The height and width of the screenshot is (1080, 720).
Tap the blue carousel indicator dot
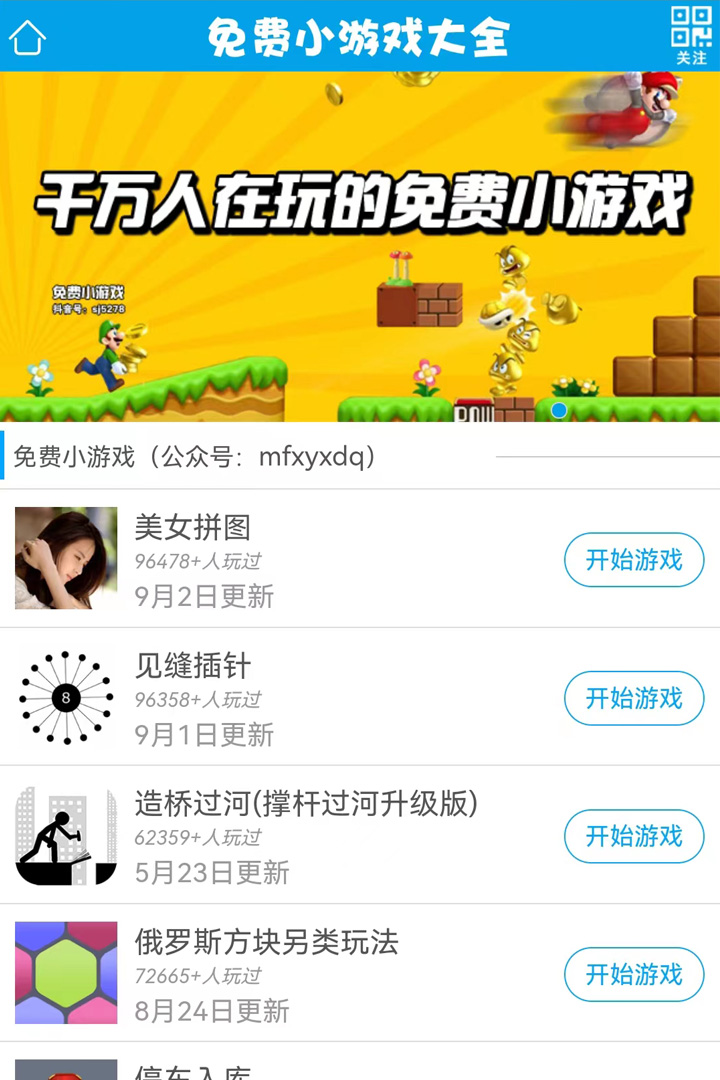point(557,409)
